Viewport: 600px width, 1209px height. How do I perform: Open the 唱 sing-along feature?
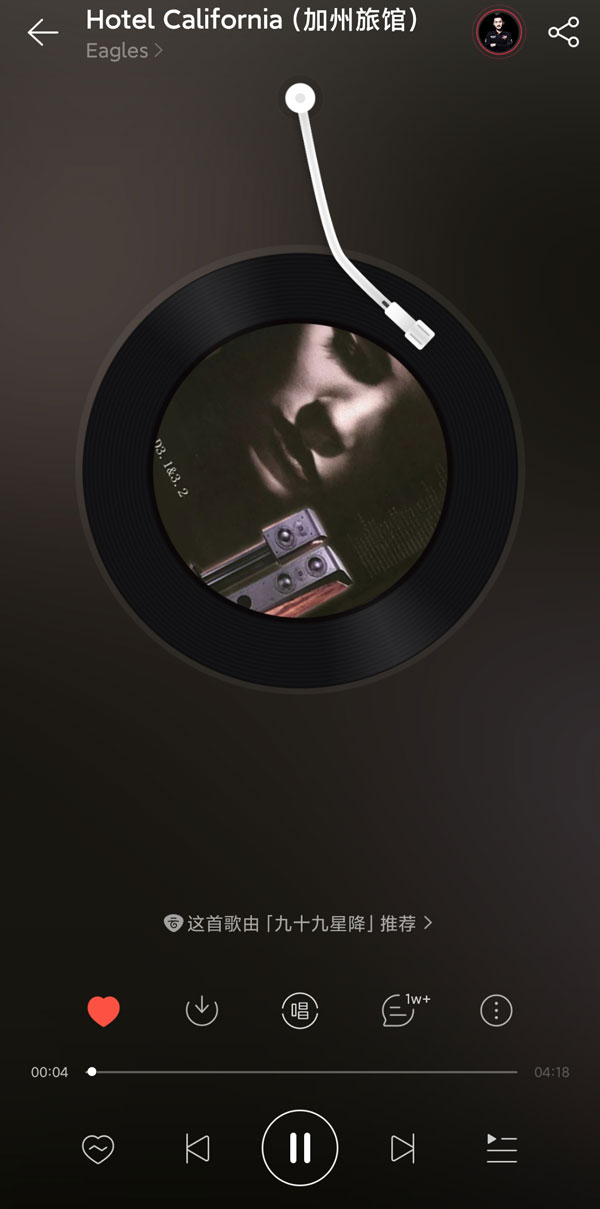(299, 1011)
